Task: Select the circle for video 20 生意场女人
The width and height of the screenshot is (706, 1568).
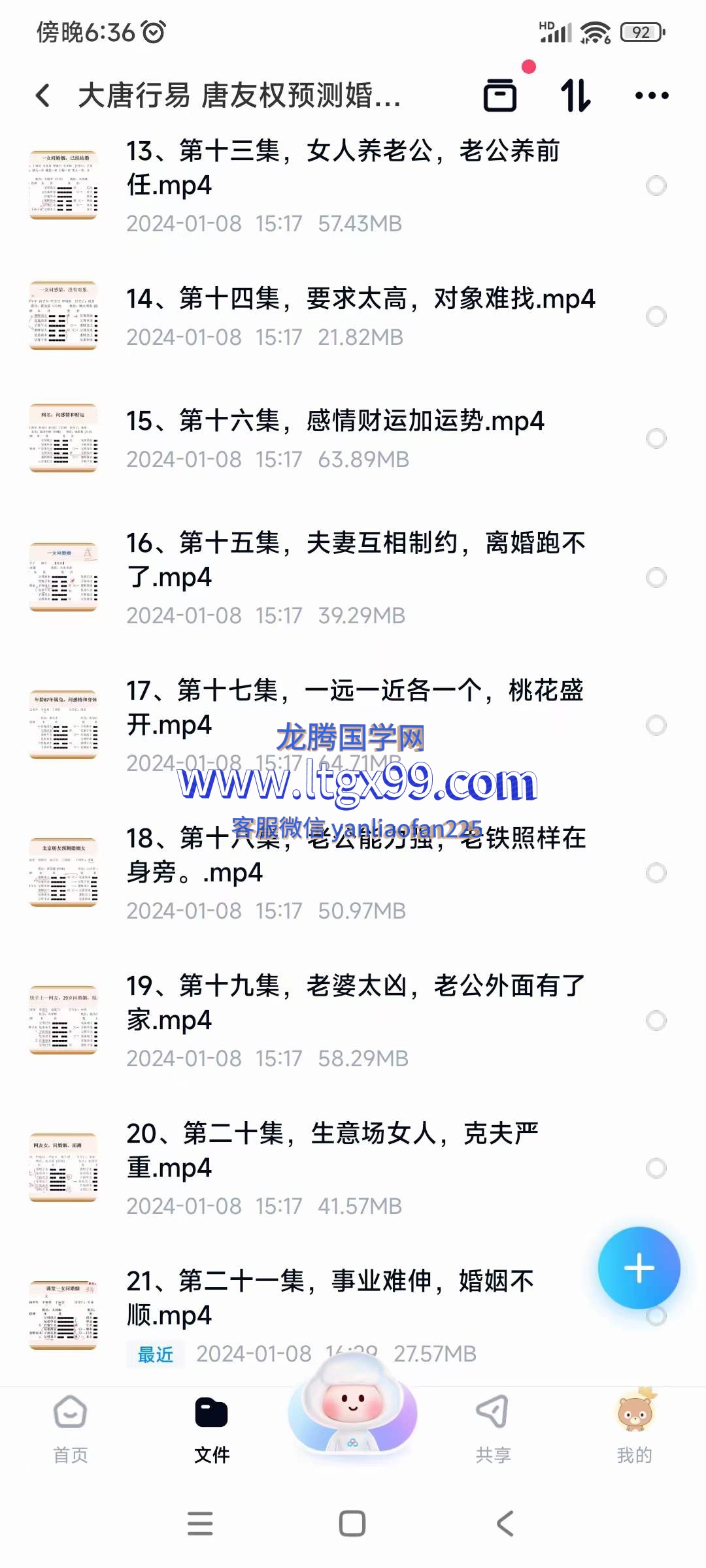Action: pyautogui.click(x=656, y=1168)
